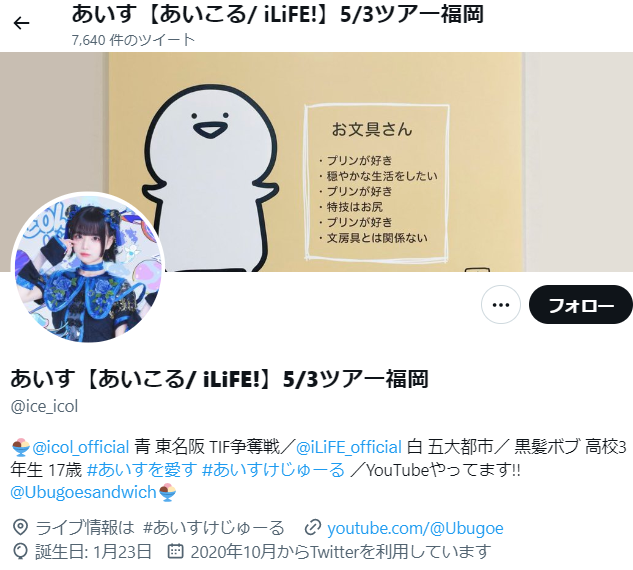Open the @icol_official mention link
633x570 pixels.
(81, 447)
